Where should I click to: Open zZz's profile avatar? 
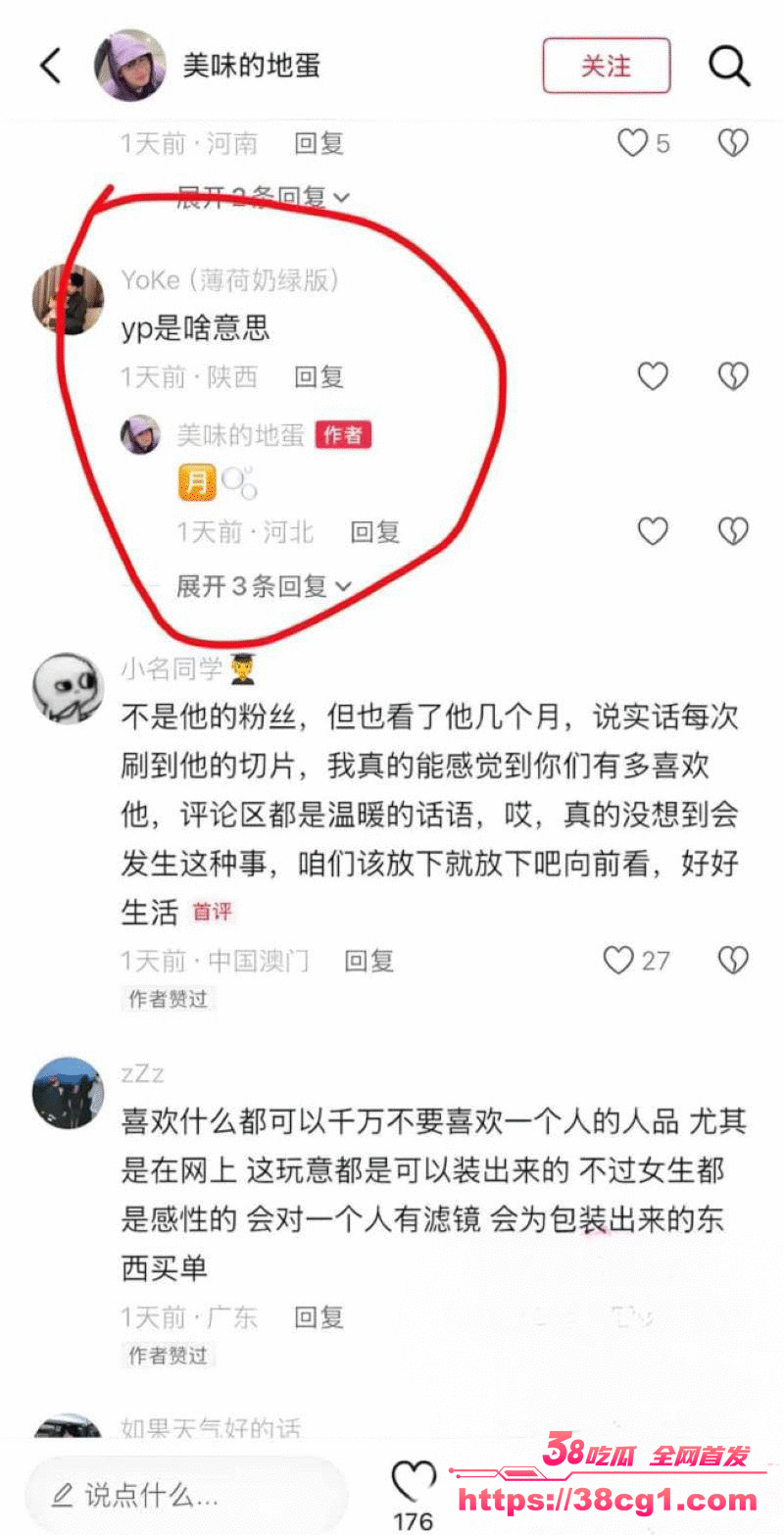(68, 1092)
